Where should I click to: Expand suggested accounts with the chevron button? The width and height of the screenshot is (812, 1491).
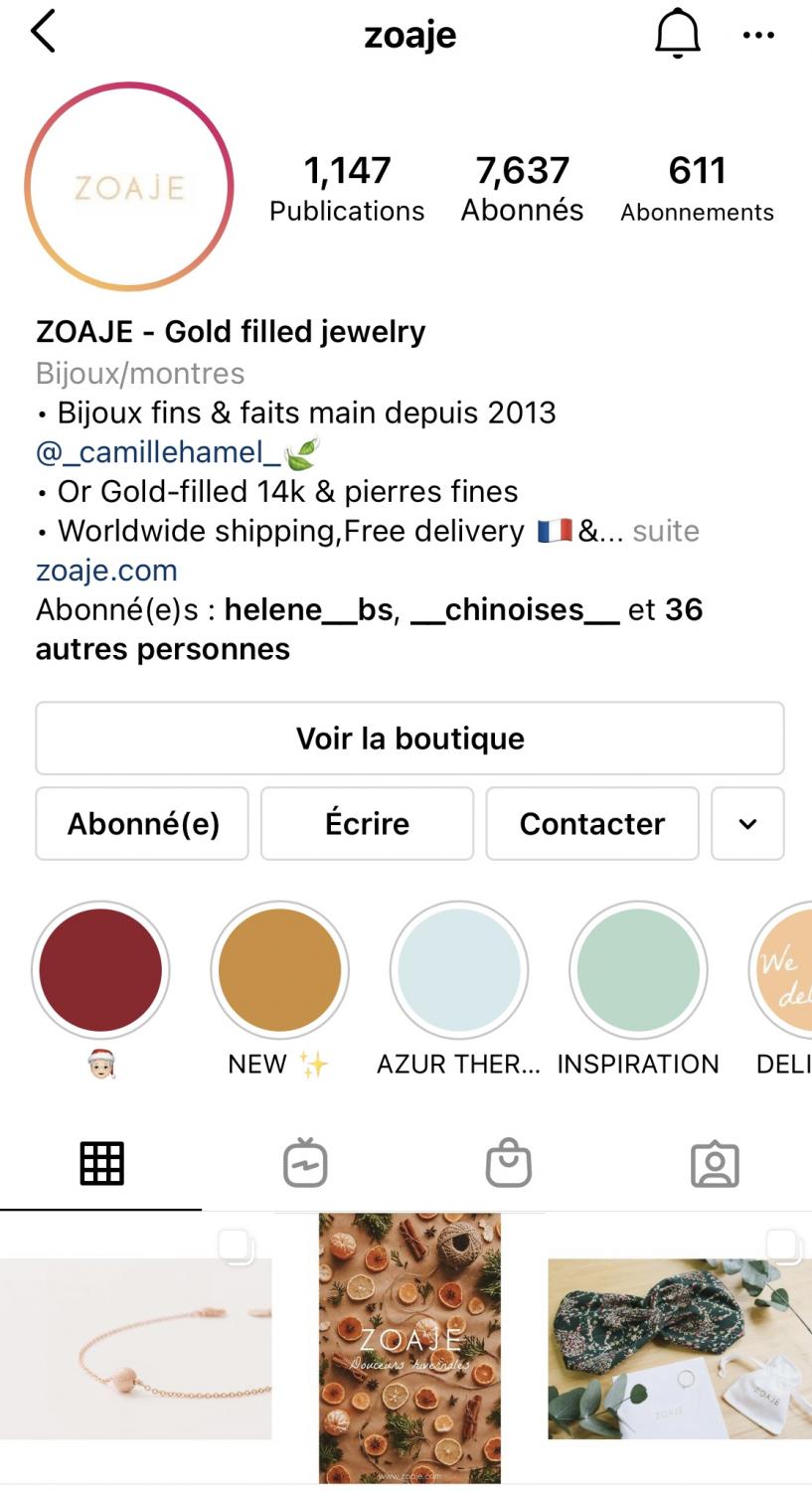point(747,824)
